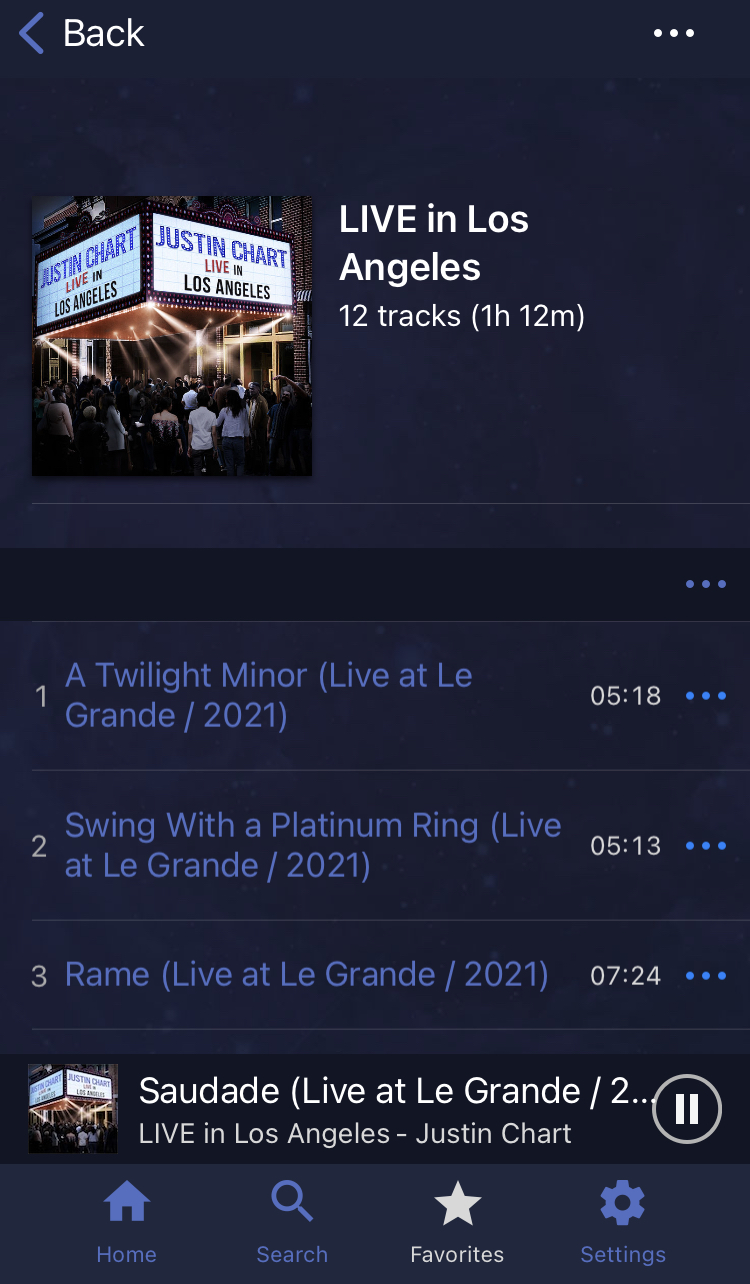Go back to the previous screen
The width and height of the screenshot is (750, 1284).
click(x=82, y=33)
